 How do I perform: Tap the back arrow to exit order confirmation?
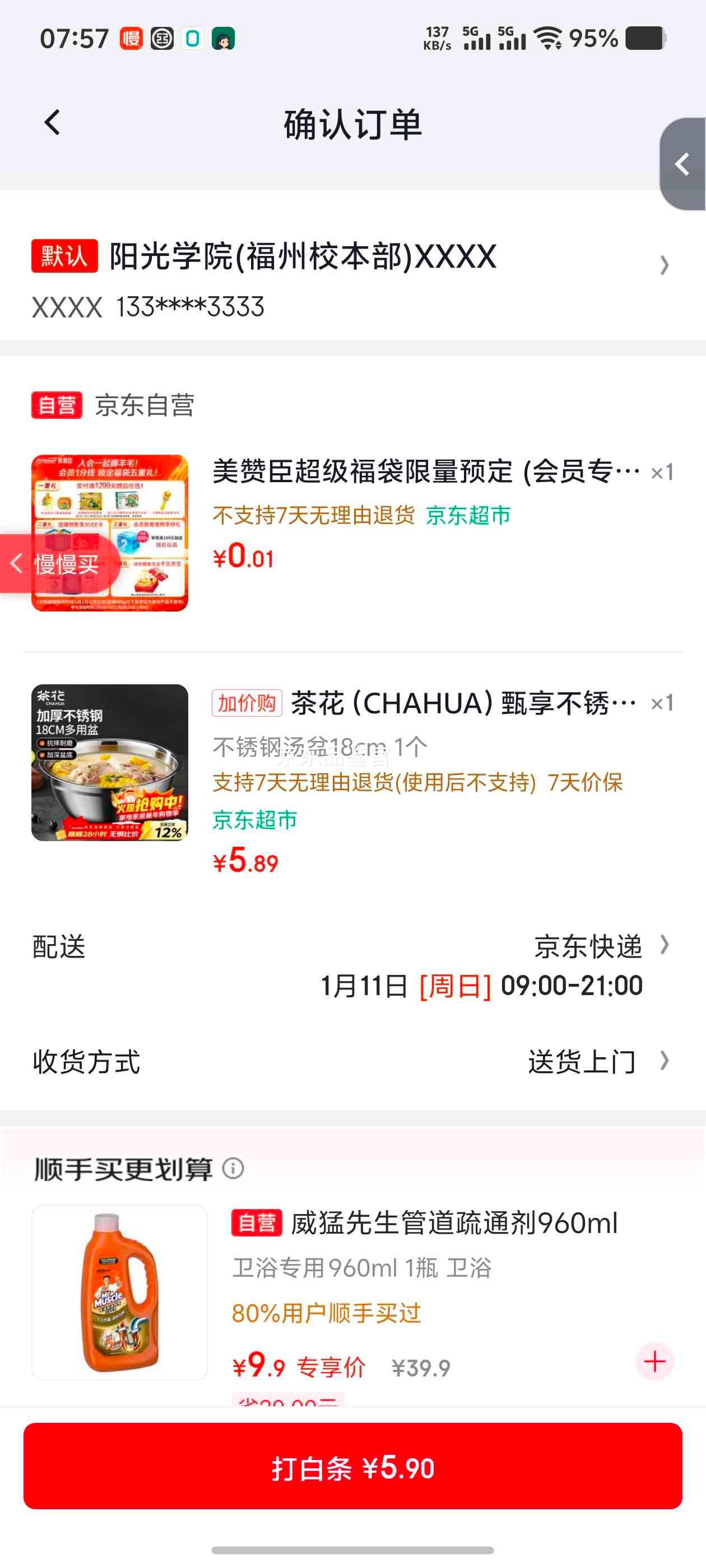coord(51,124)
